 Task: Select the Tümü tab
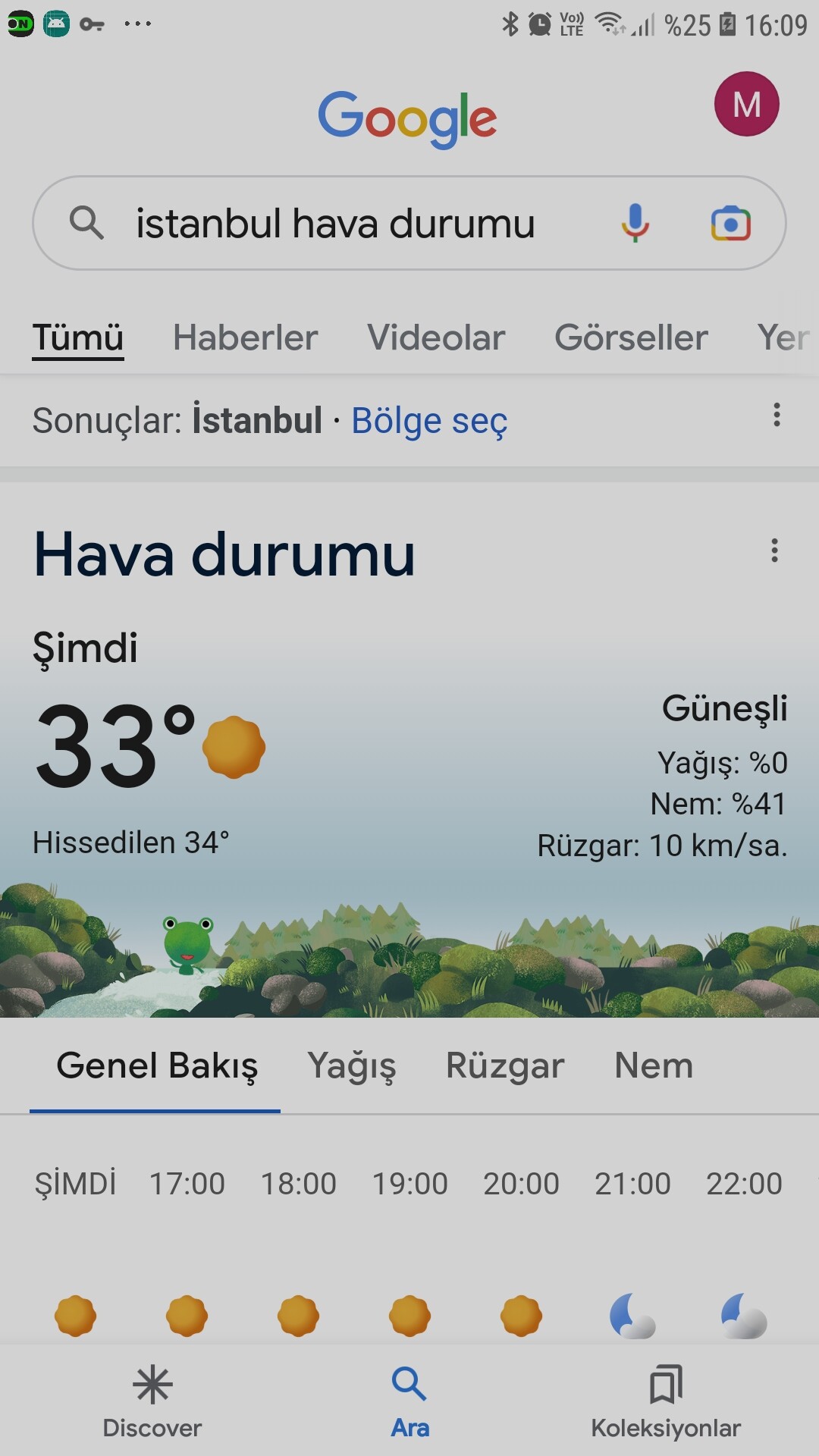coord(78,337)
